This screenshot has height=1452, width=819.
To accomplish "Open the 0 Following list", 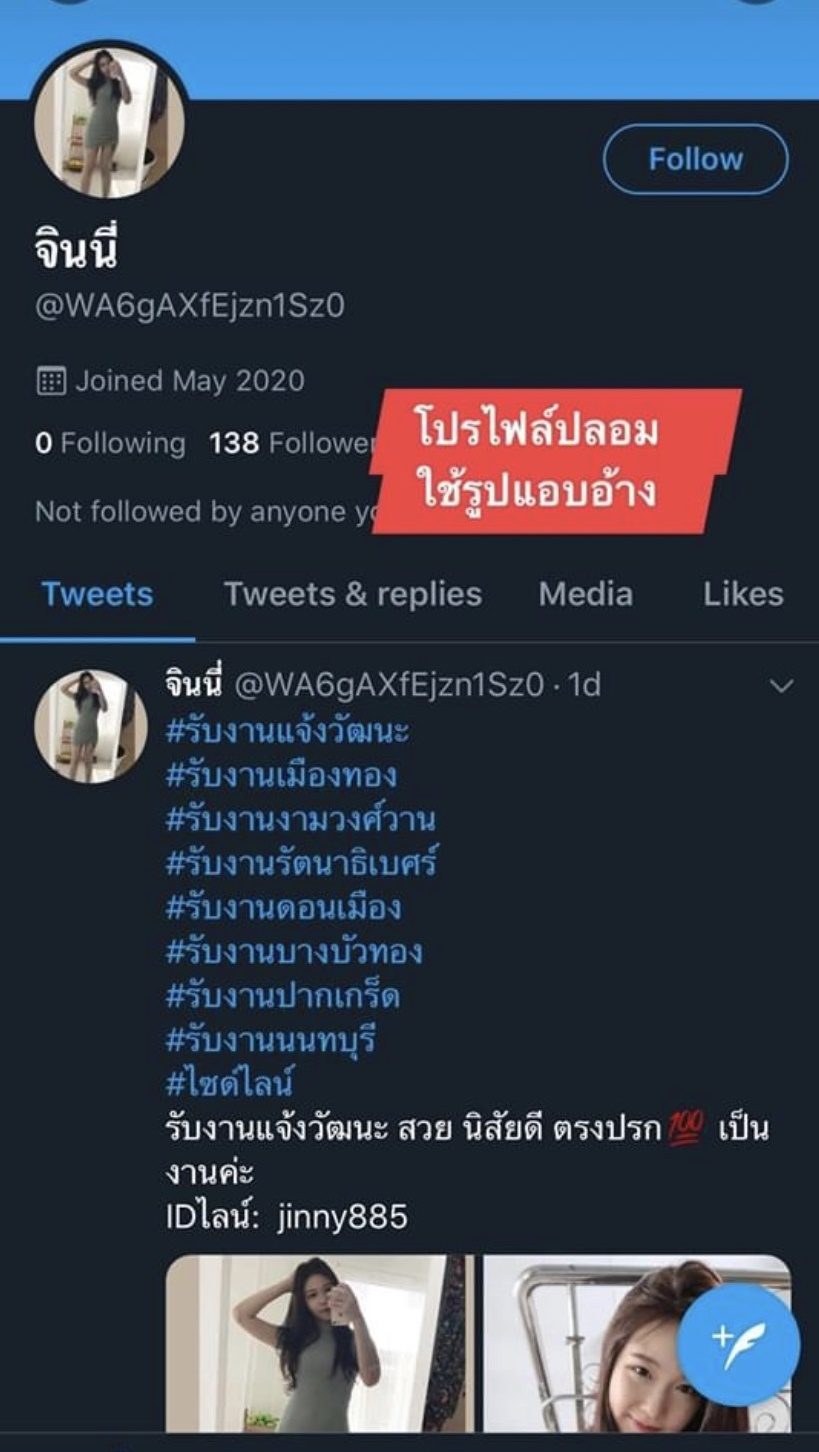I will [110, 443].
